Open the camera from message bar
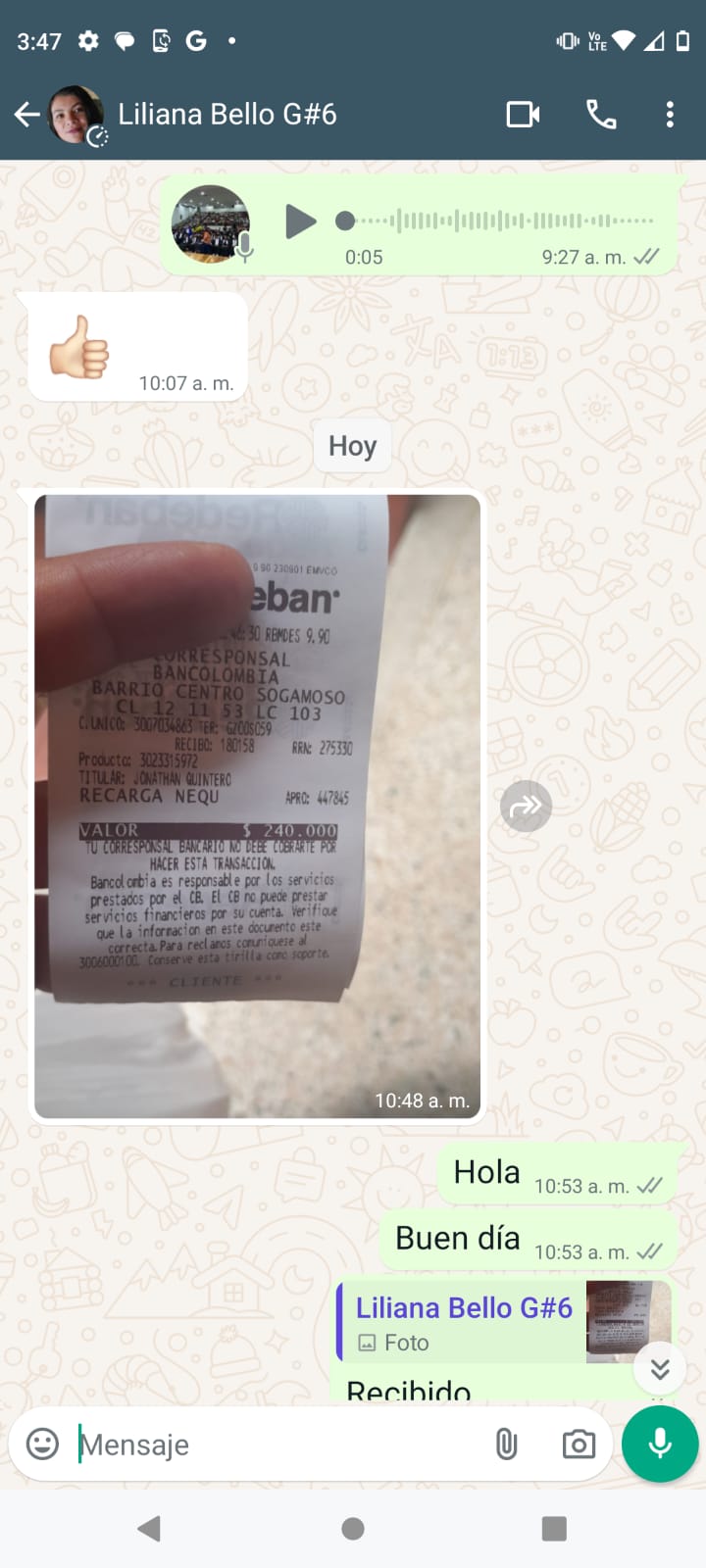The image size is (706, 1568). coord(579,1445)
